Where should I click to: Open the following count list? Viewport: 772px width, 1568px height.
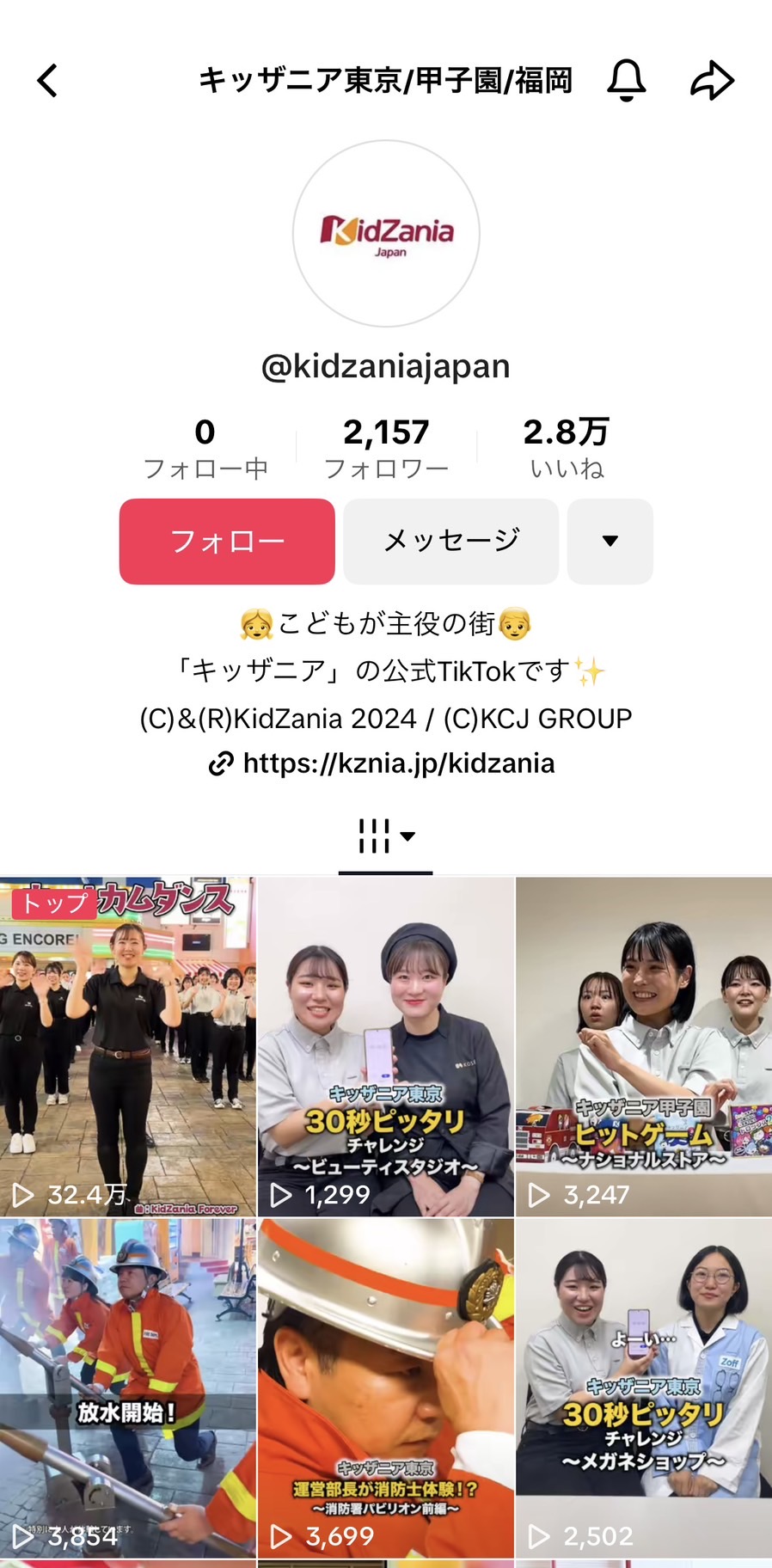coord(205,447)
